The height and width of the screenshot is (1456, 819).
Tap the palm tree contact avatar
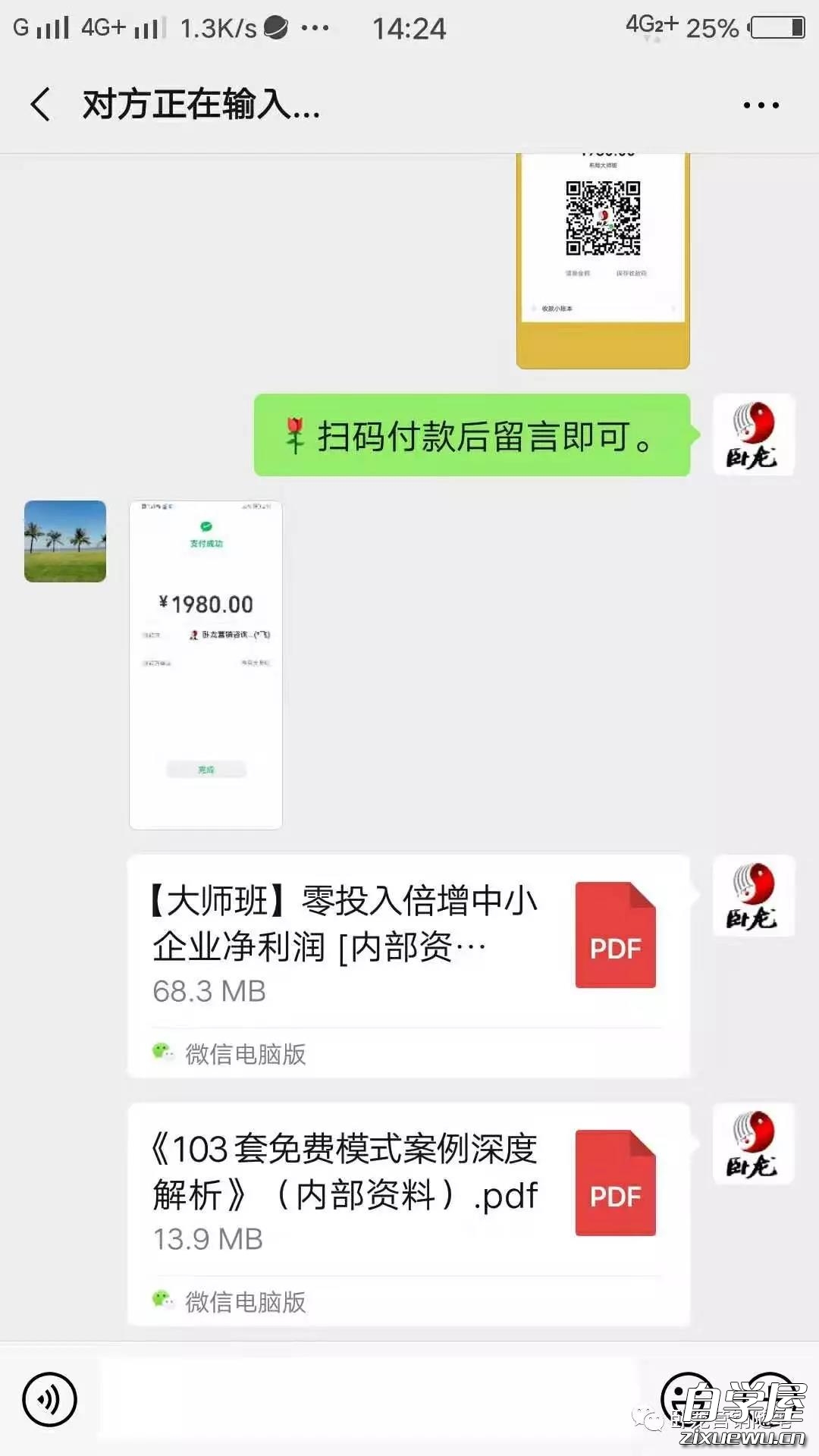tap(65, 541)
